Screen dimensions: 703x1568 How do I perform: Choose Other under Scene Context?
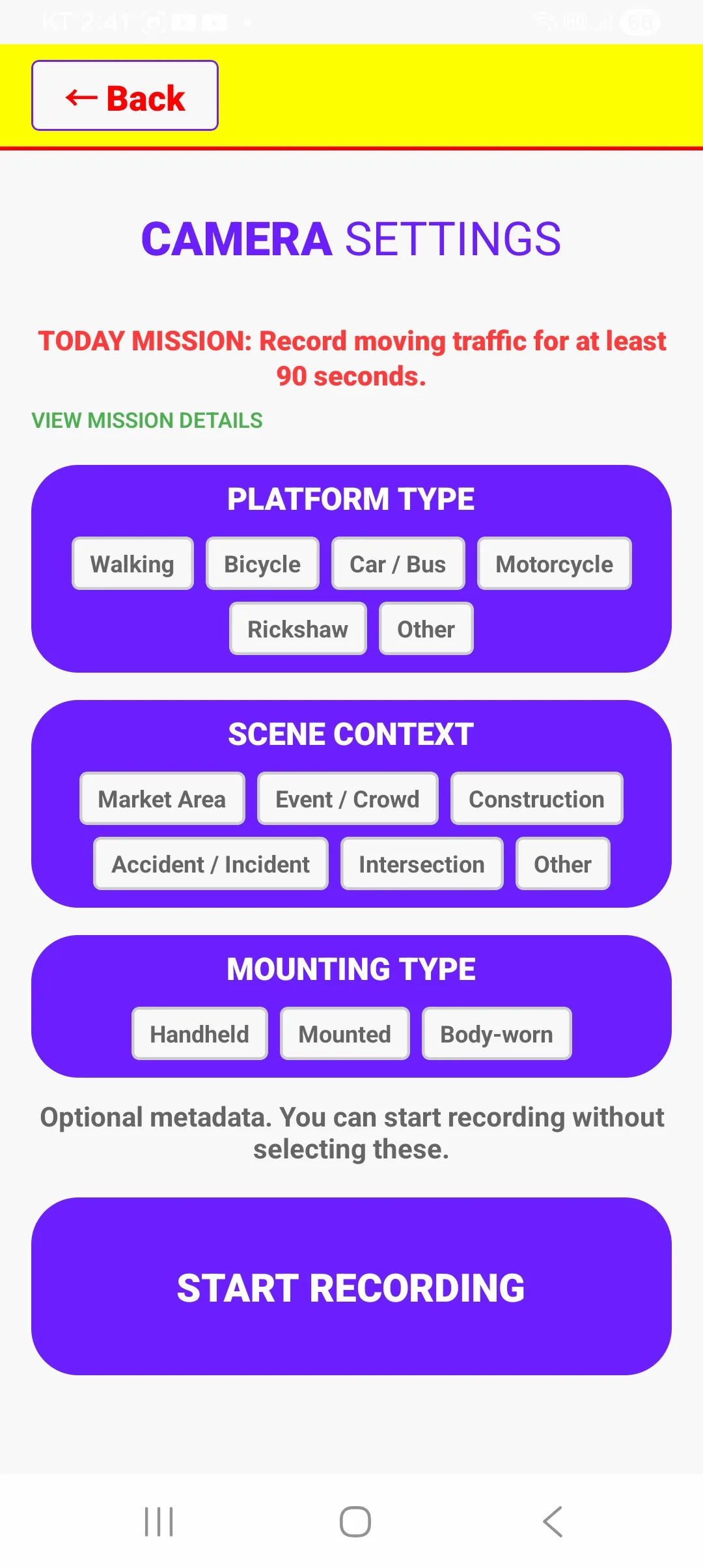[x=562, y=863]
